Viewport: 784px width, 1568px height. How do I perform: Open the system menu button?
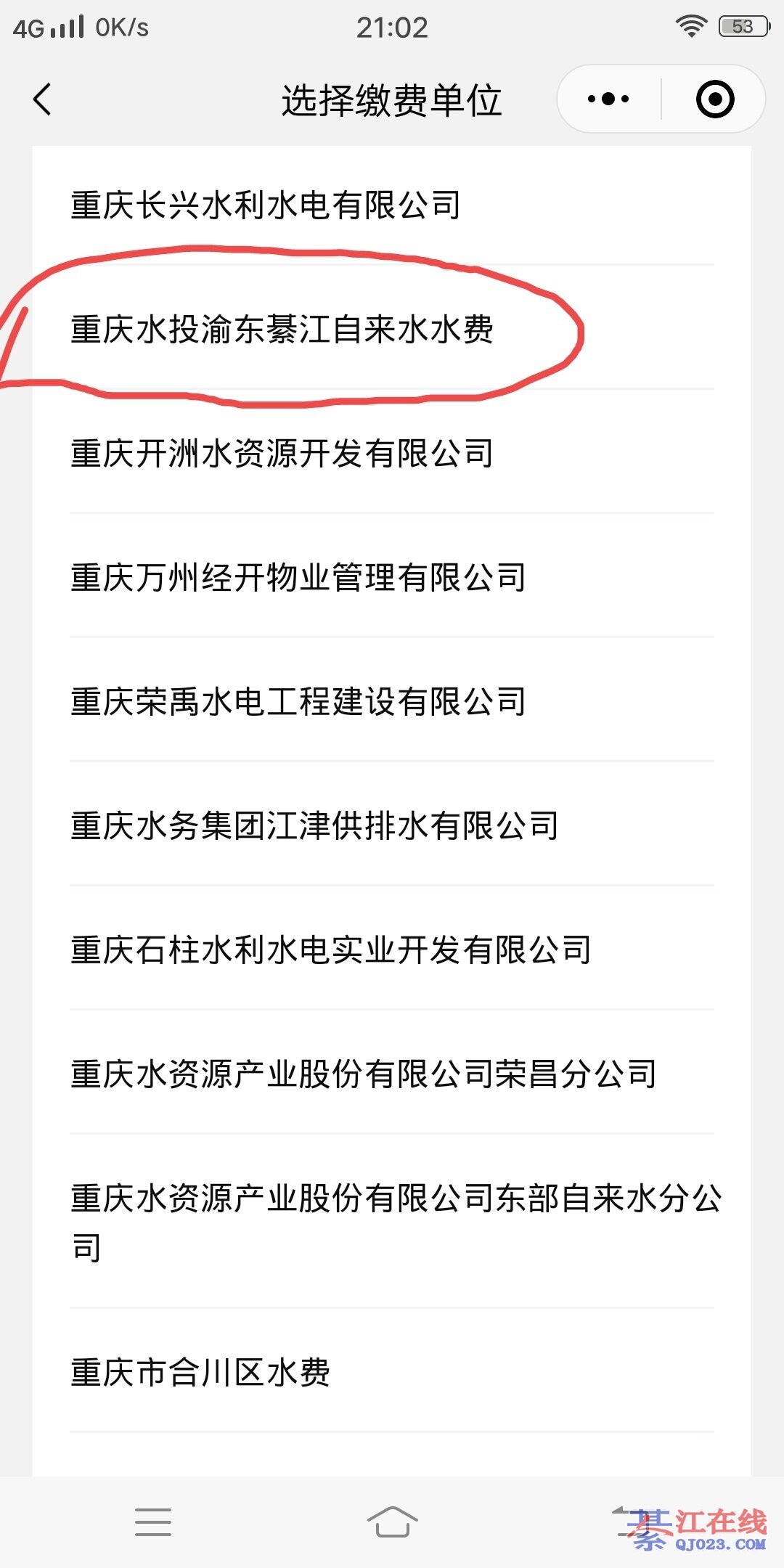pos(153,1522)
